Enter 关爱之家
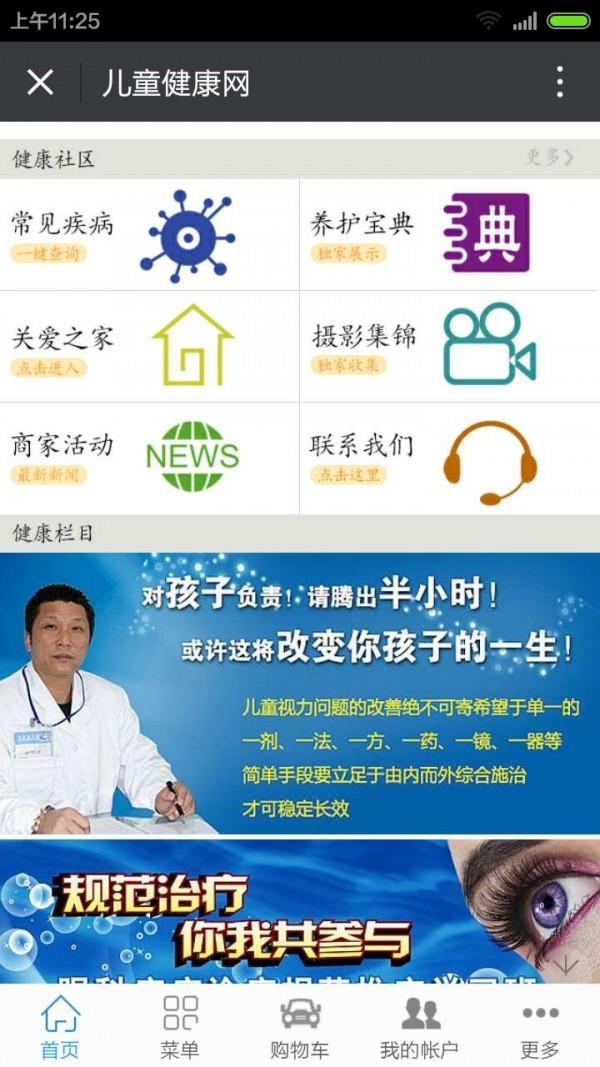The width and height of the screenshot is (600, 1067). tap(149, 347)
